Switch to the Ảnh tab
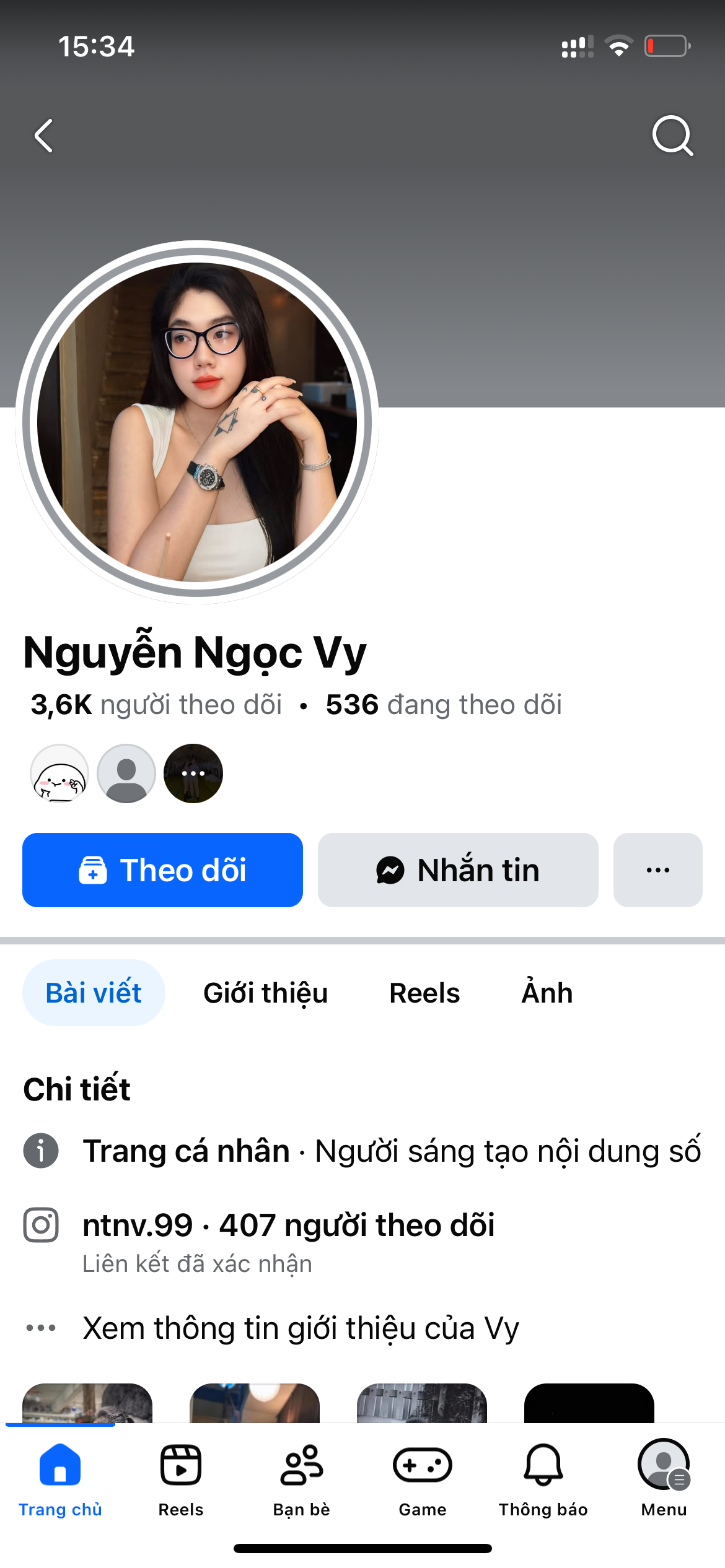The image size is (725, 1568). (x=547, y=993)
